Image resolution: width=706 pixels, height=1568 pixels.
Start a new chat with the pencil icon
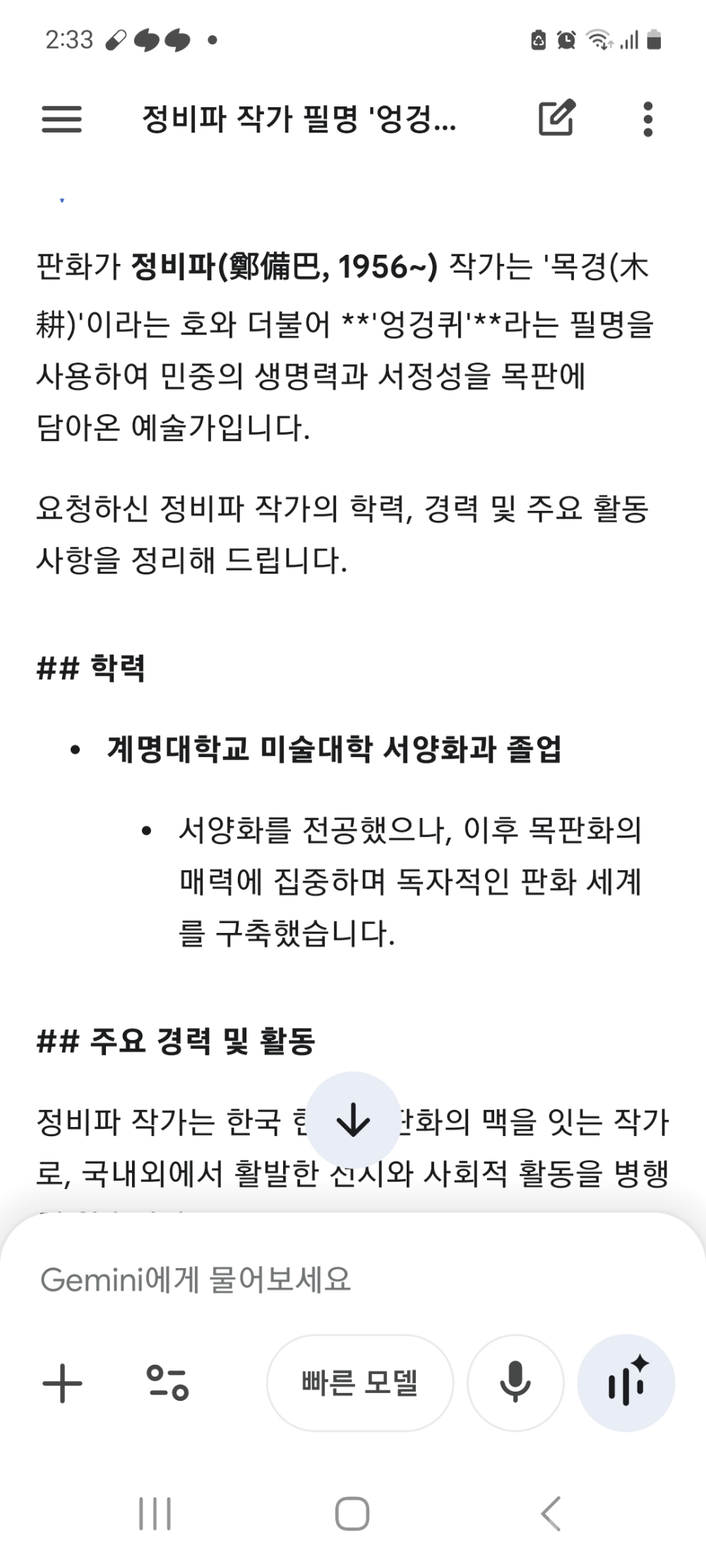[557, 119]
